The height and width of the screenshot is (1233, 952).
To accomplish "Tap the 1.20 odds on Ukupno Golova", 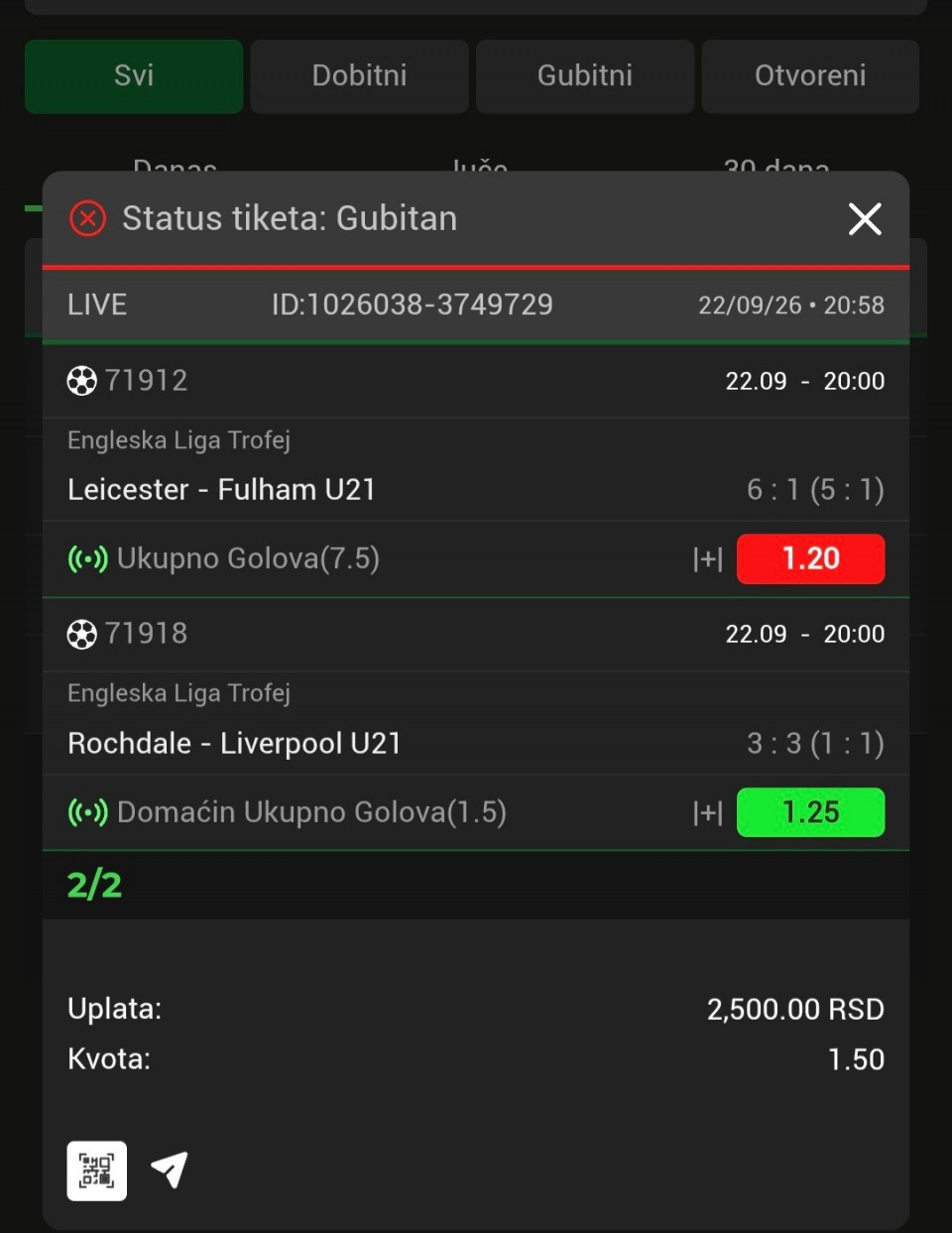I will 810,558.
